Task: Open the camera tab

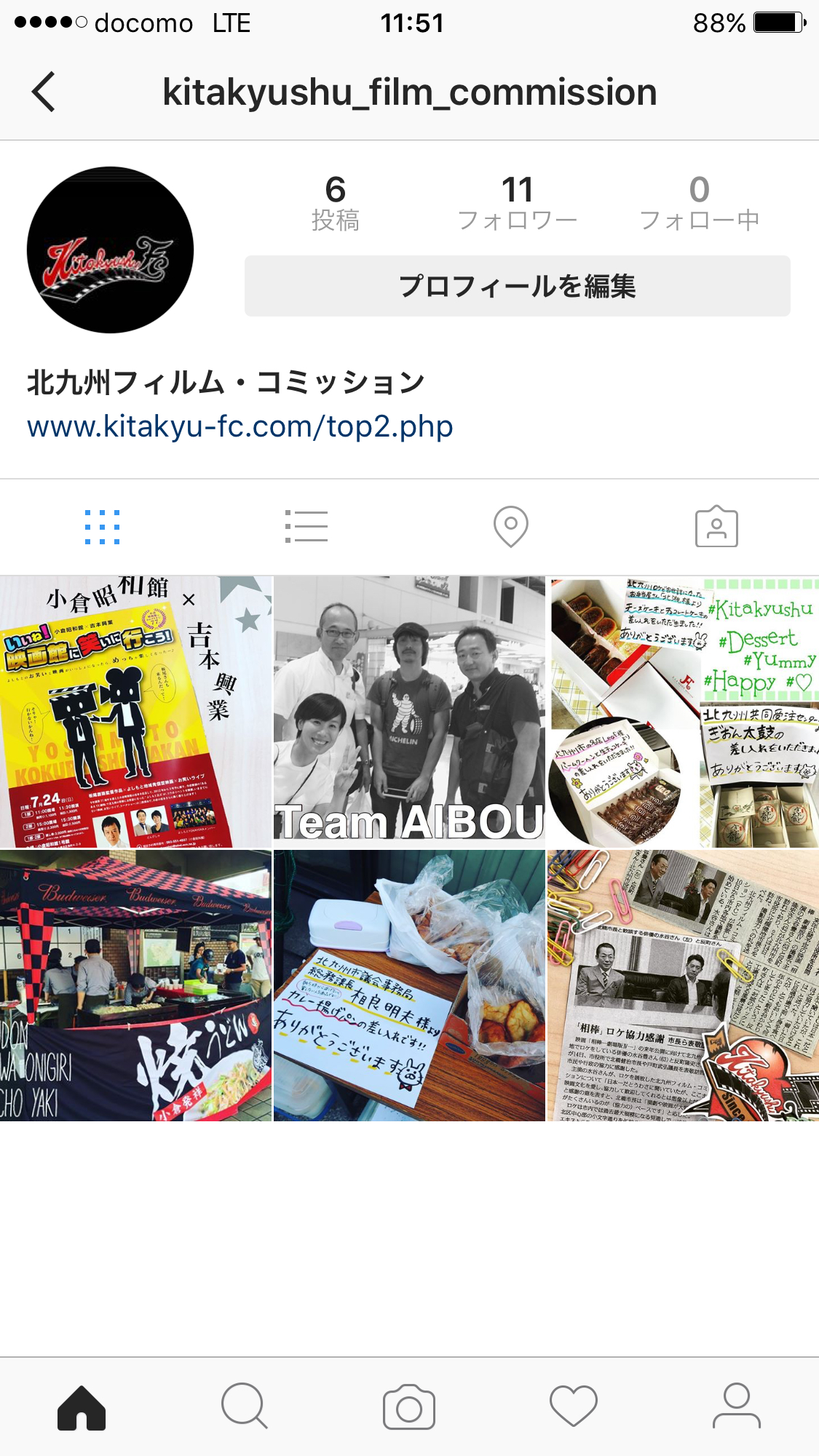Action: coord(409,1407)
